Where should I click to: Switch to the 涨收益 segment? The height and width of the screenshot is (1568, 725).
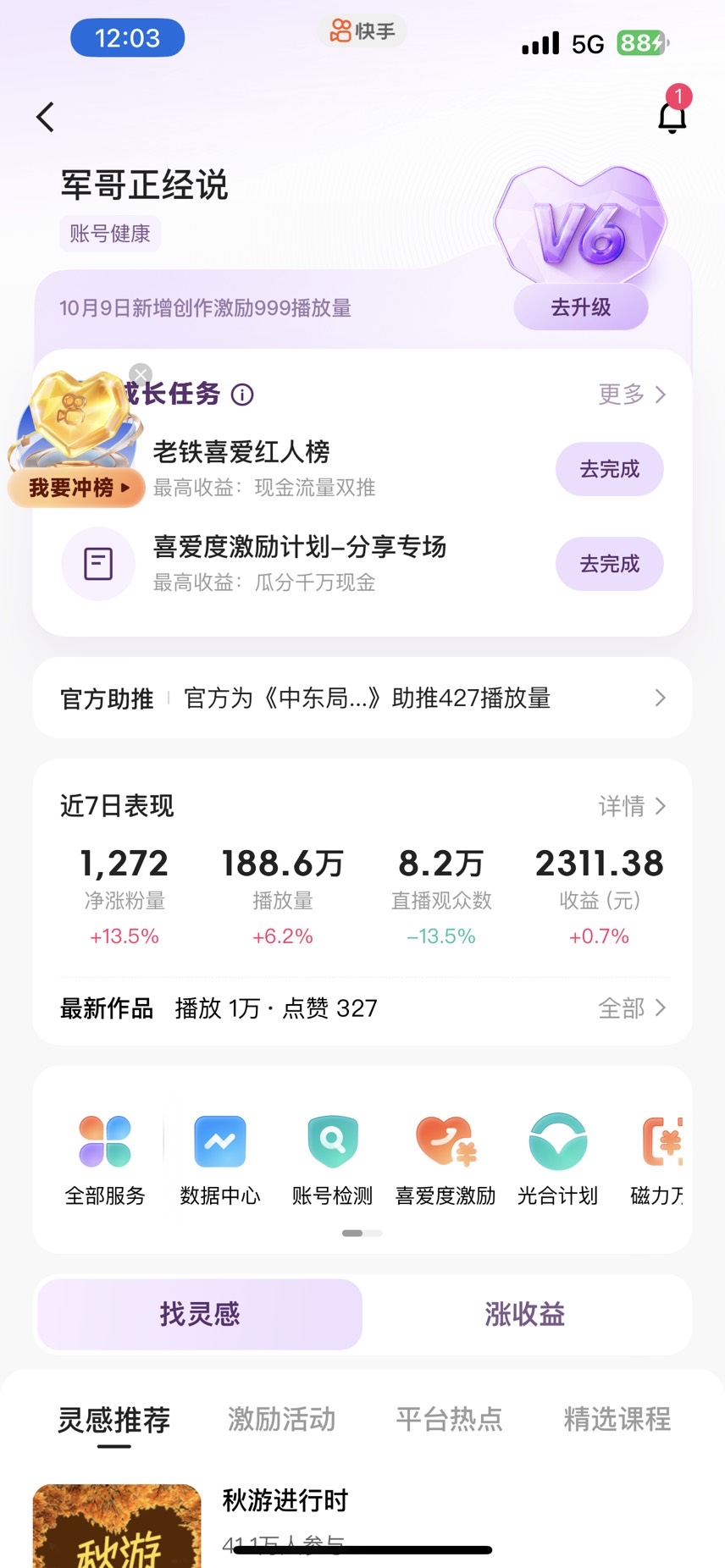525,1314
